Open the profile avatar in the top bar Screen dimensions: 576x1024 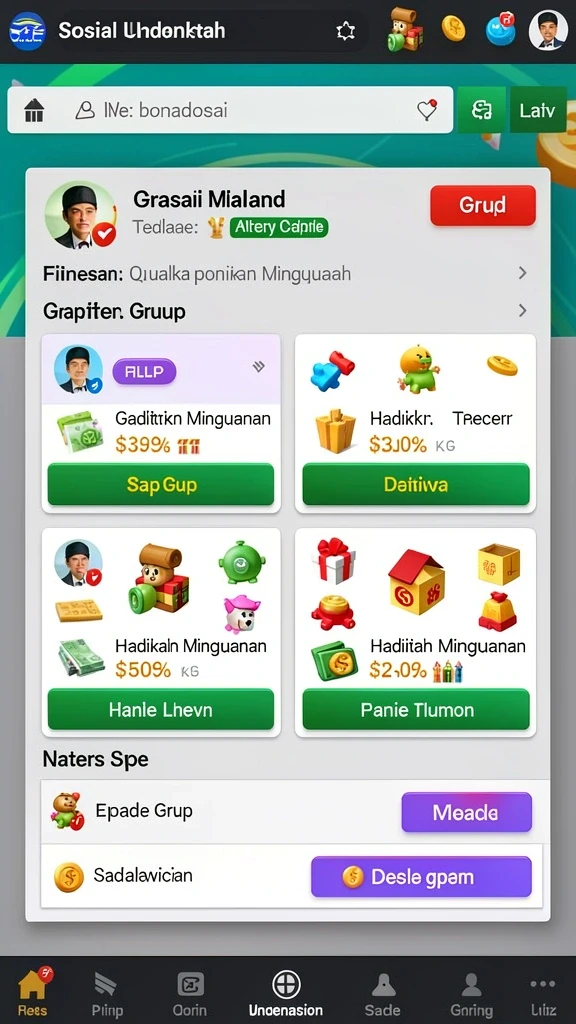pos(547,30)
